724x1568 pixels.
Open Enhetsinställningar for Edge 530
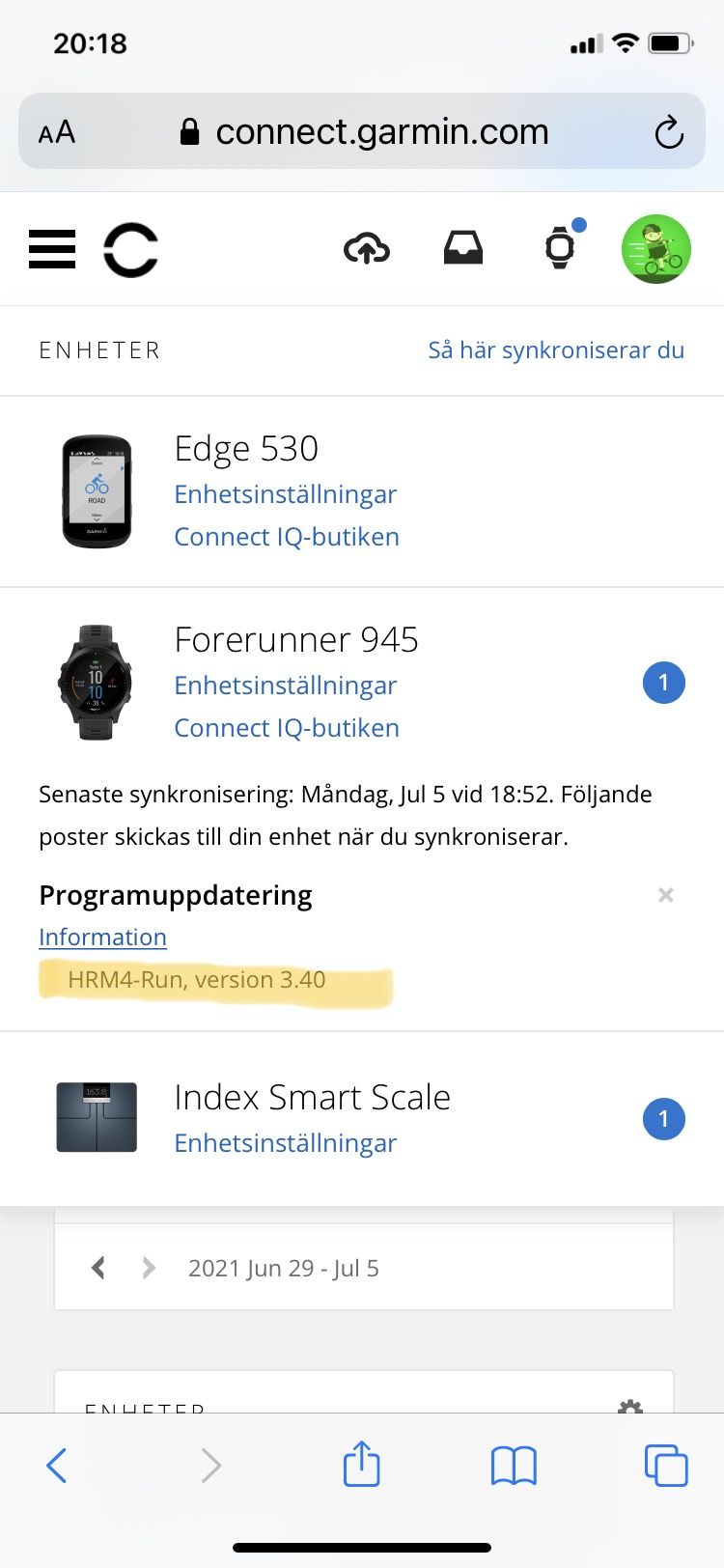point(286,494)
